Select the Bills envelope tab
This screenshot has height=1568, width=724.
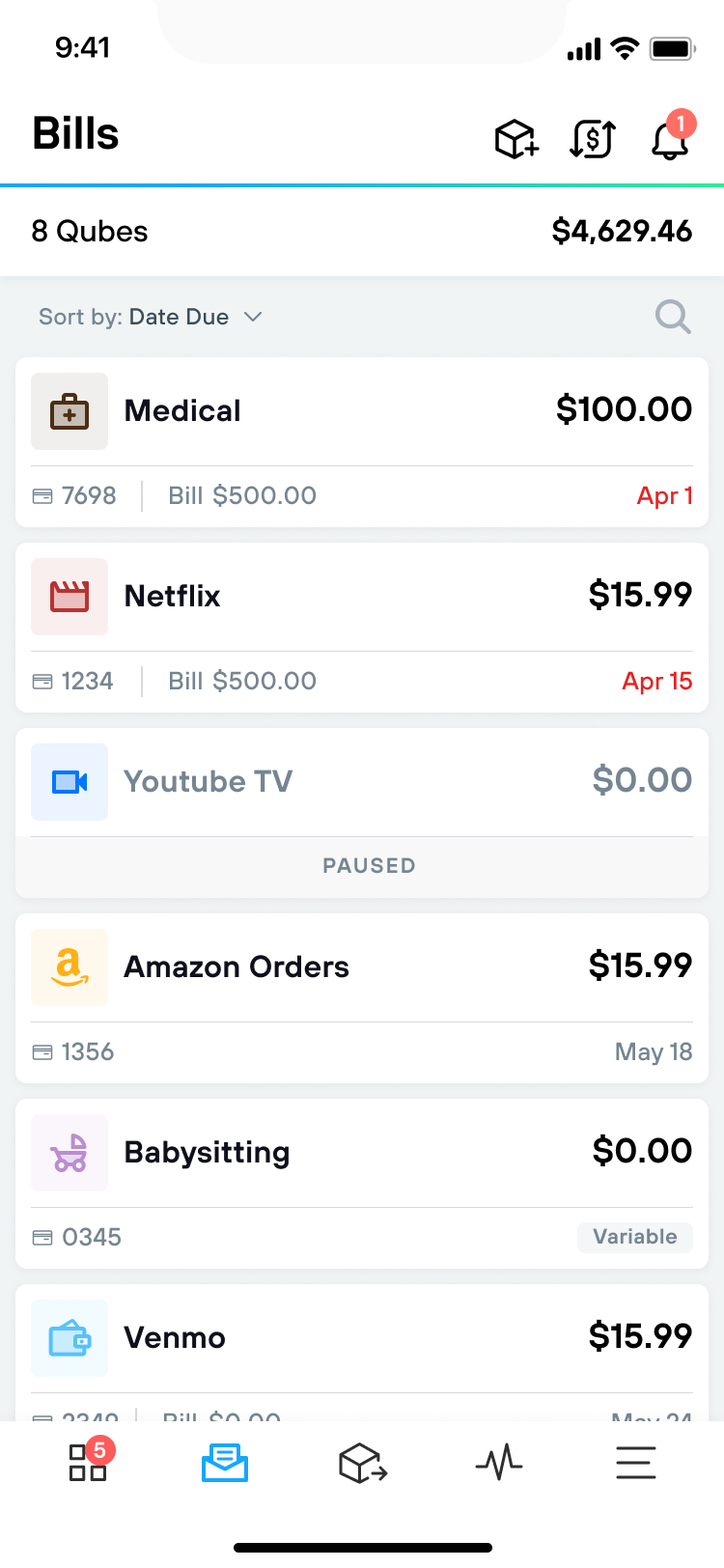[x=225, y=1464]
